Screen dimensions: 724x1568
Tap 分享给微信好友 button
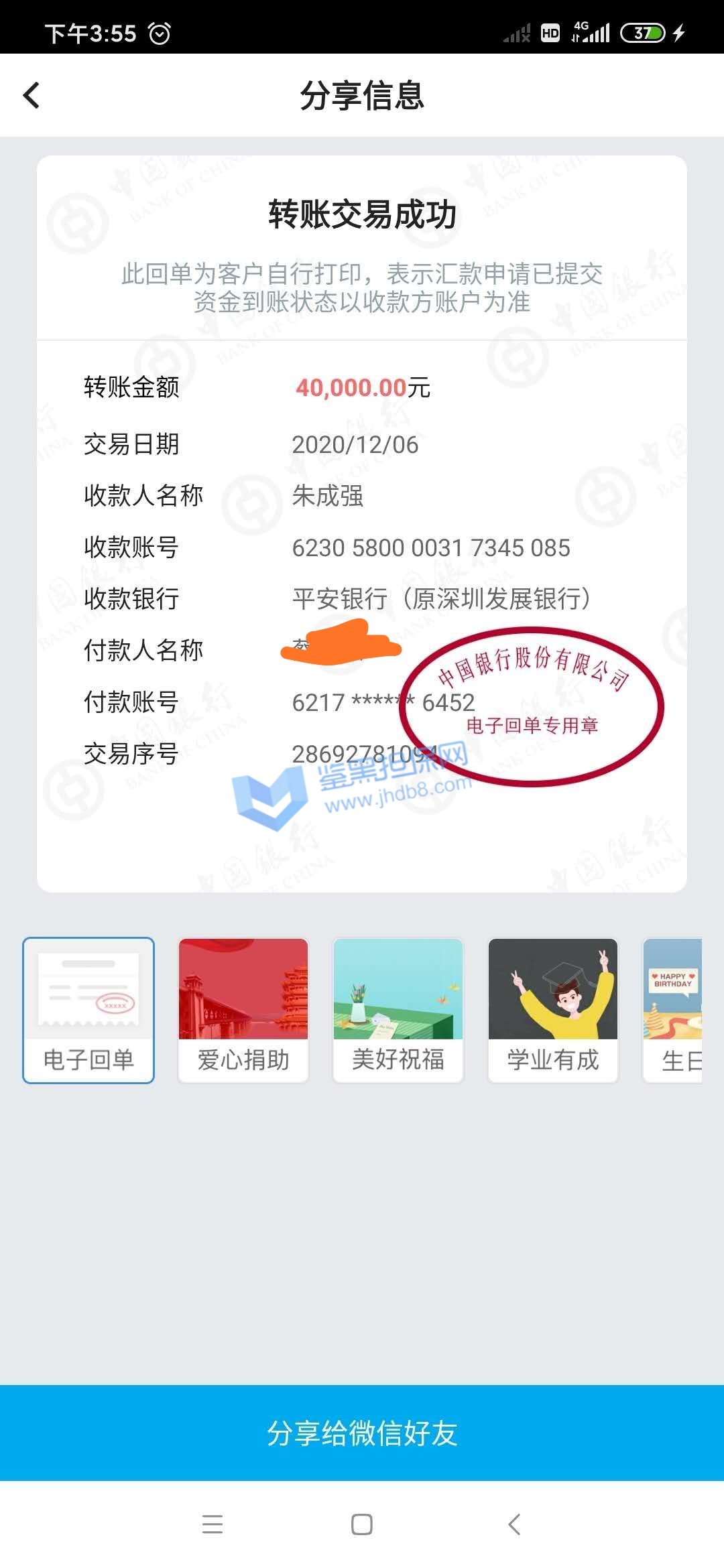(362, 1433)
